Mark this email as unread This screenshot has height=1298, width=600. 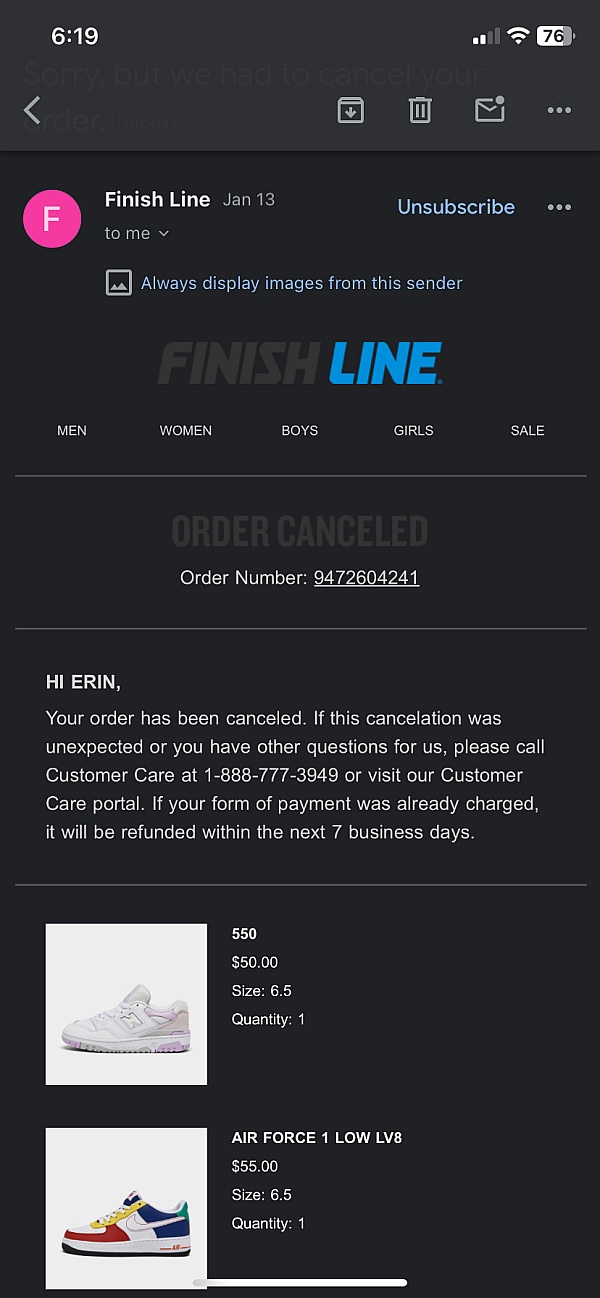pyautogui.click(x=490, y=110)
